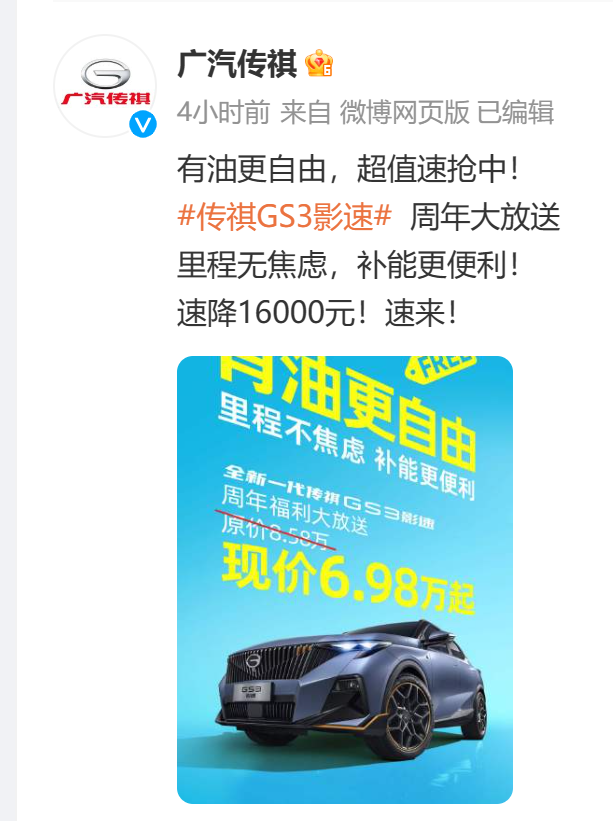This screenshot has height=821, width=613.
Task: Tap the 广汽传祺 account name
Action: point(237,64)
